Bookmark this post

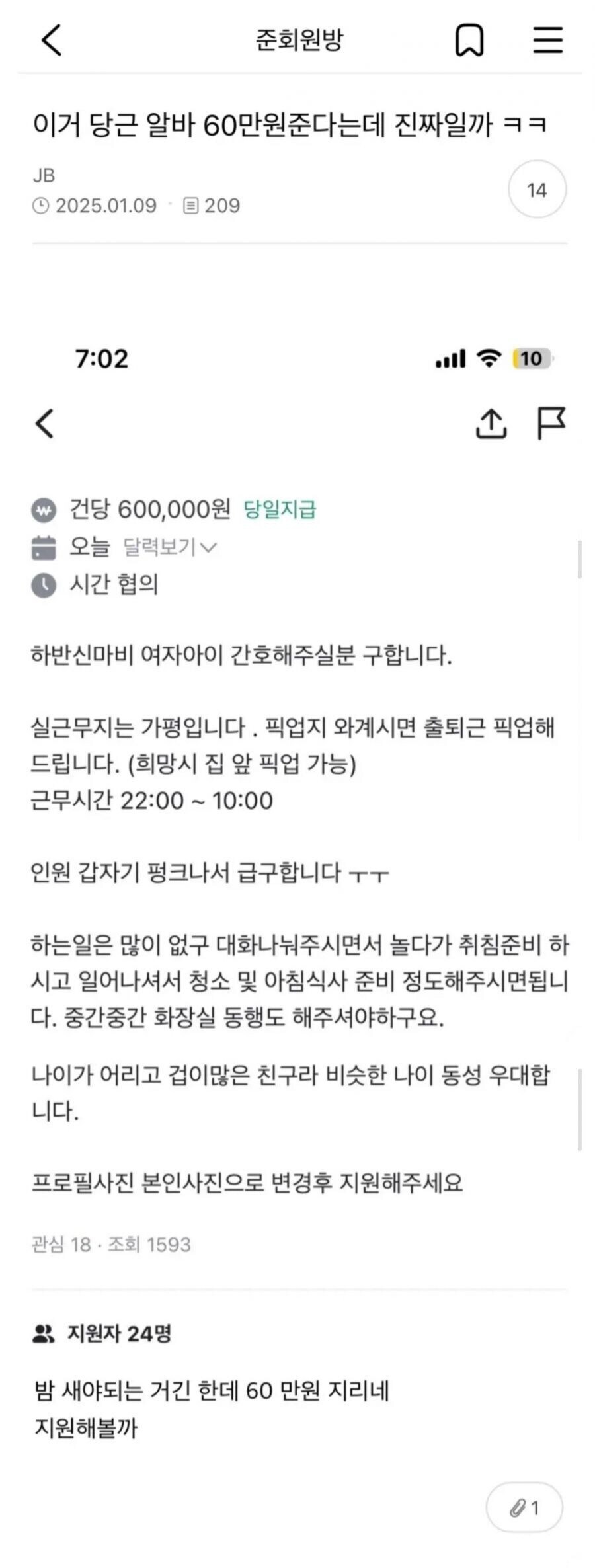(x=469, y=40)
